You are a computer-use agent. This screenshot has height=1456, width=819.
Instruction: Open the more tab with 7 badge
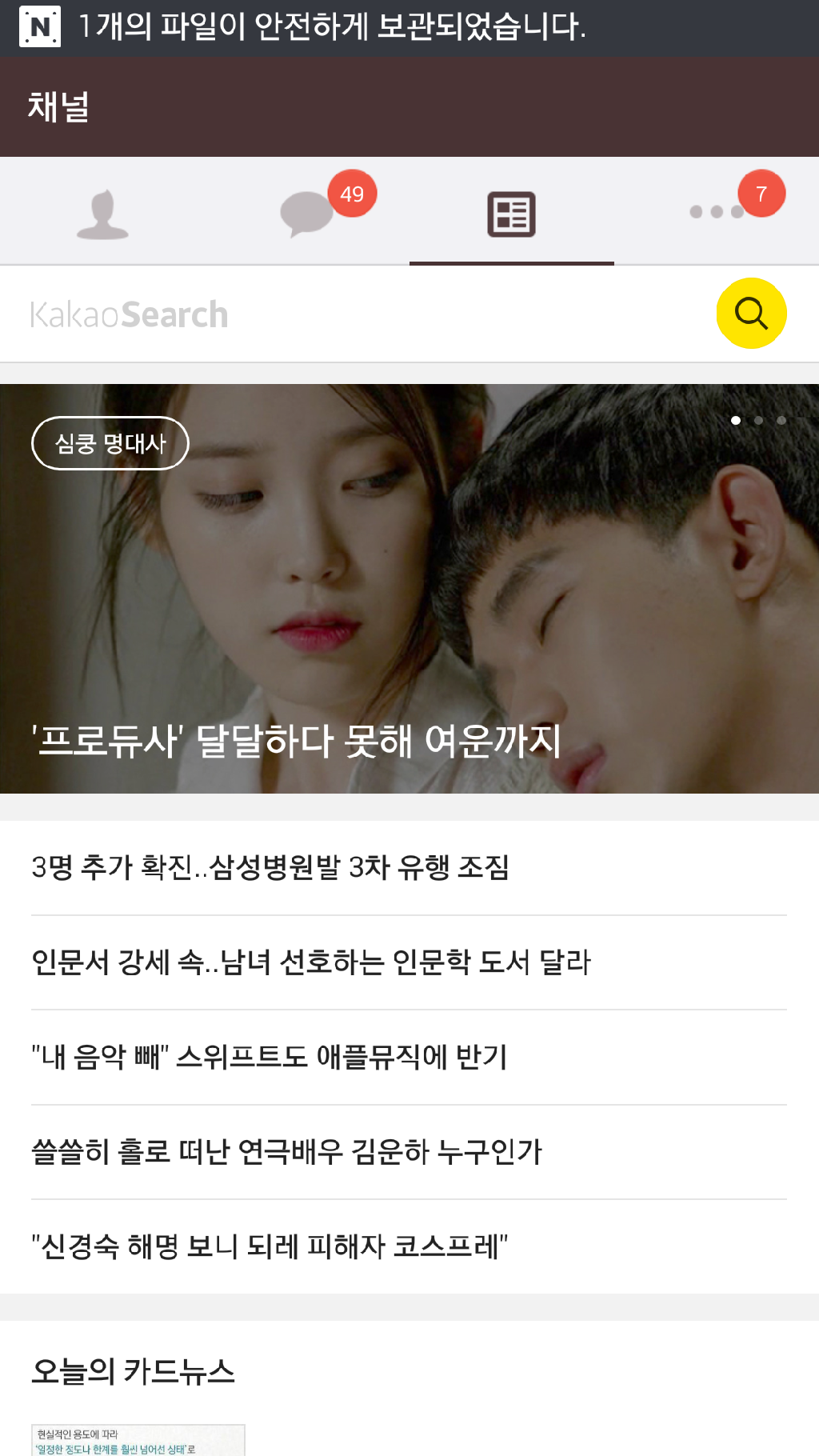(x=717, y=213)
